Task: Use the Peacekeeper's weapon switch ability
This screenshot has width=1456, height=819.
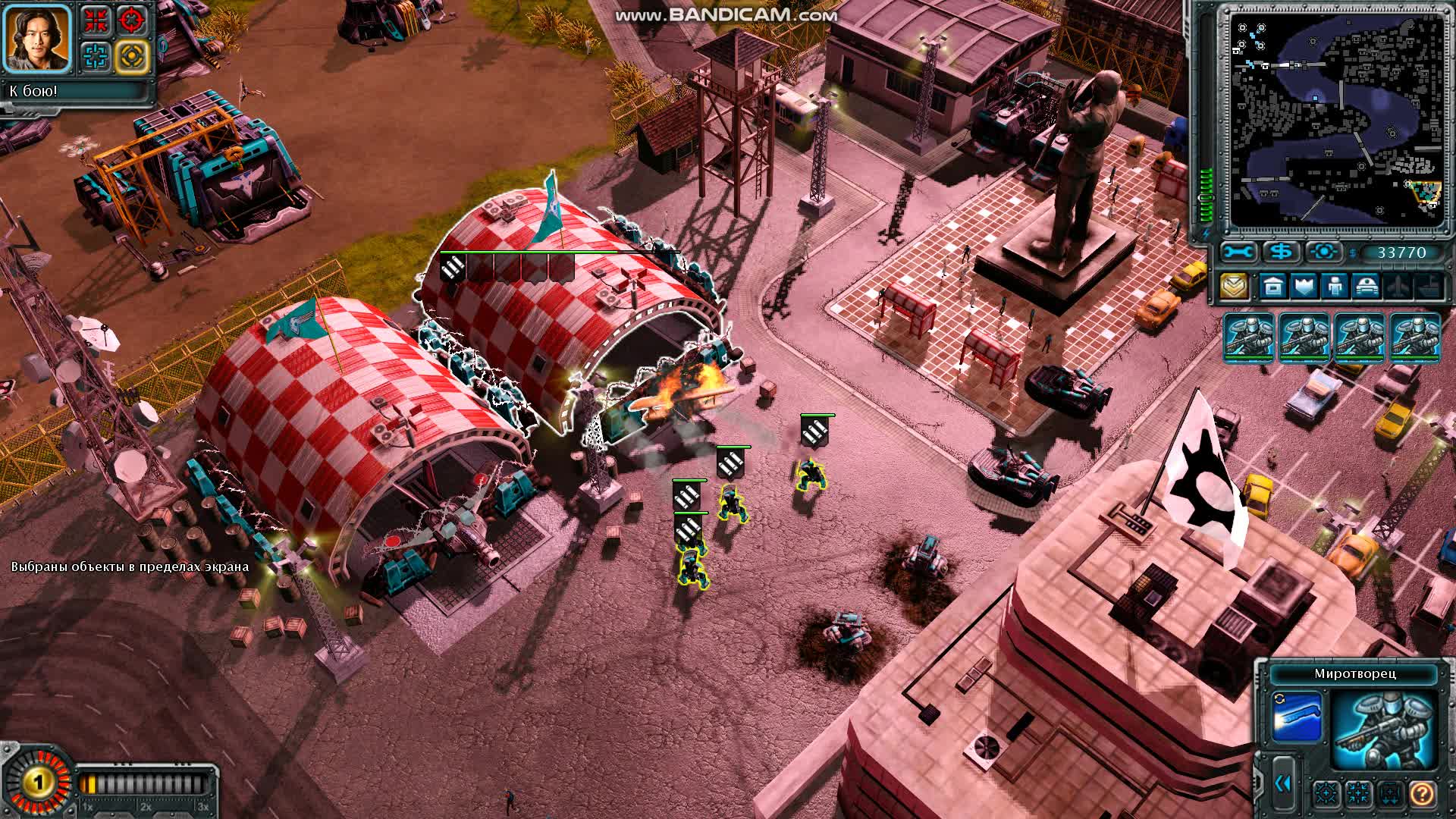Action: (x=1297, y=717)
